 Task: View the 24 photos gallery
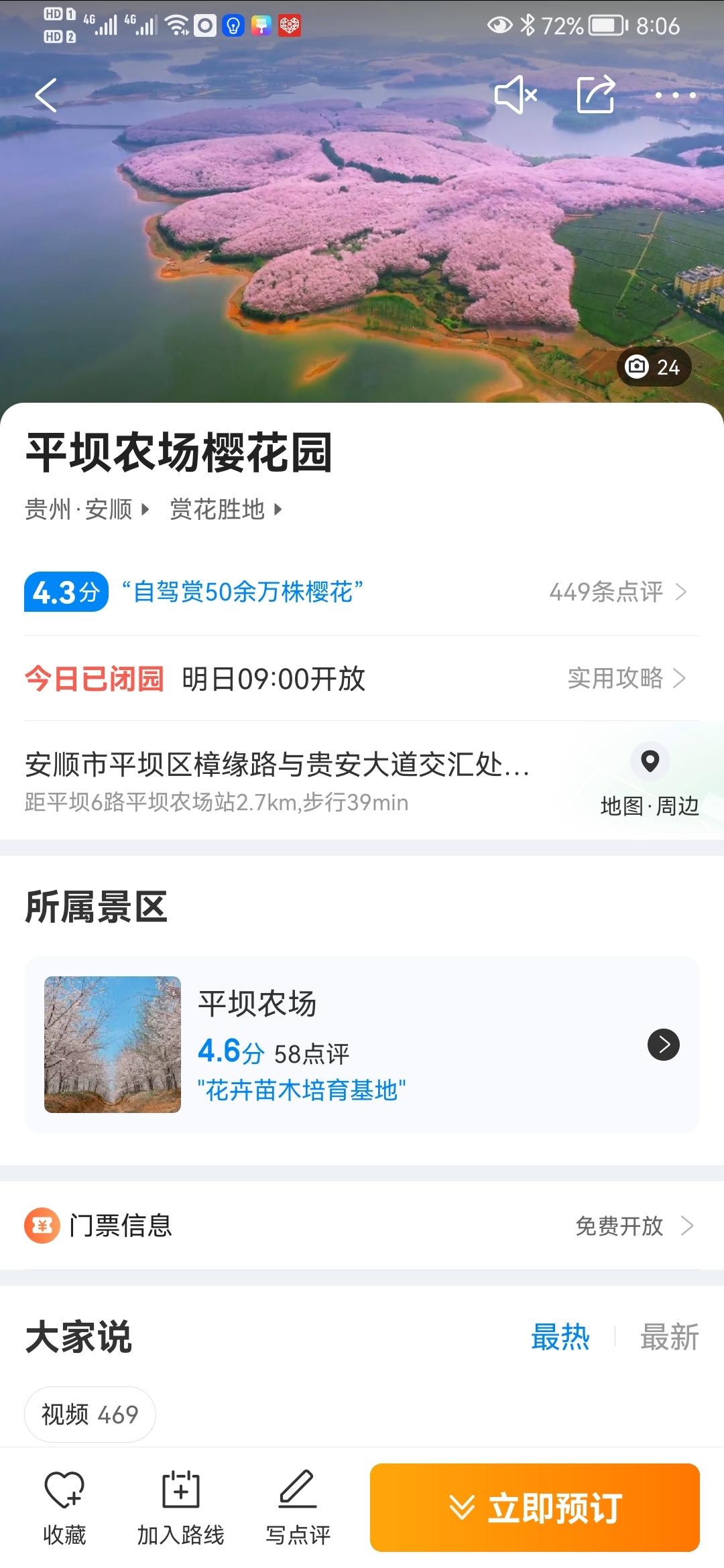654,367
